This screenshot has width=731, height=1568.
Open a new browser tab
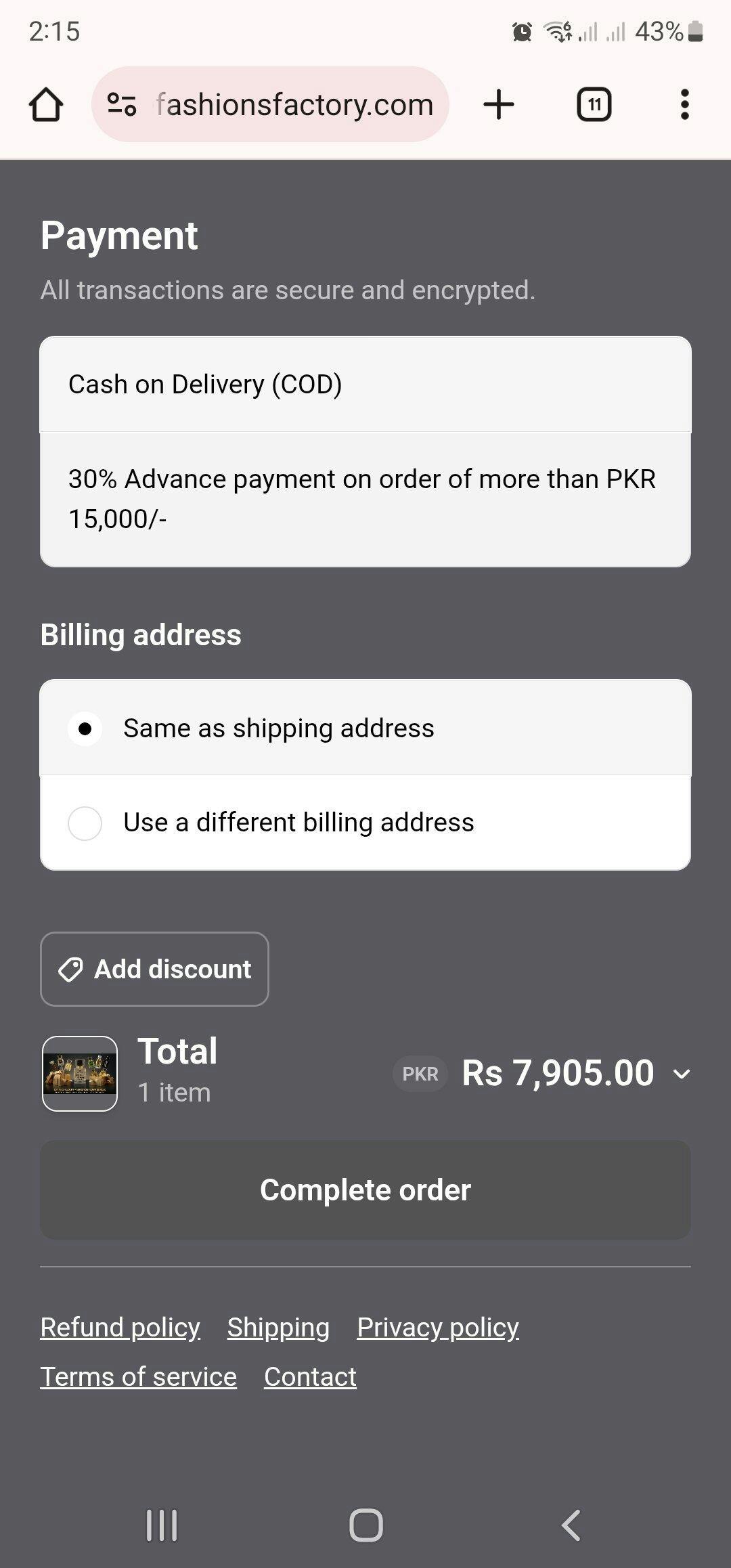coord(499,105)
